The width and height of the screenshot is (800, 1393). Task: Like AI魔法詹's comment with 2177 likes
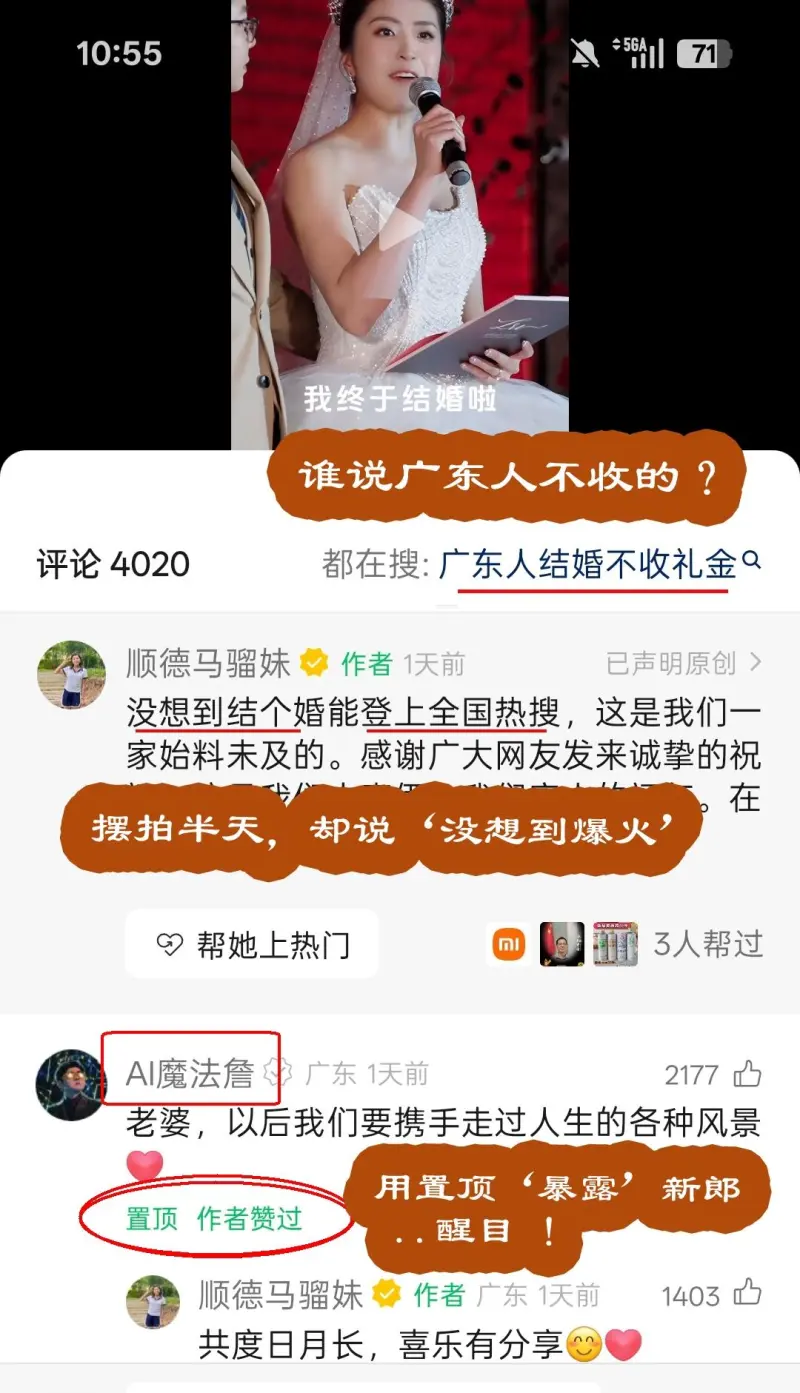(748, 1075)
